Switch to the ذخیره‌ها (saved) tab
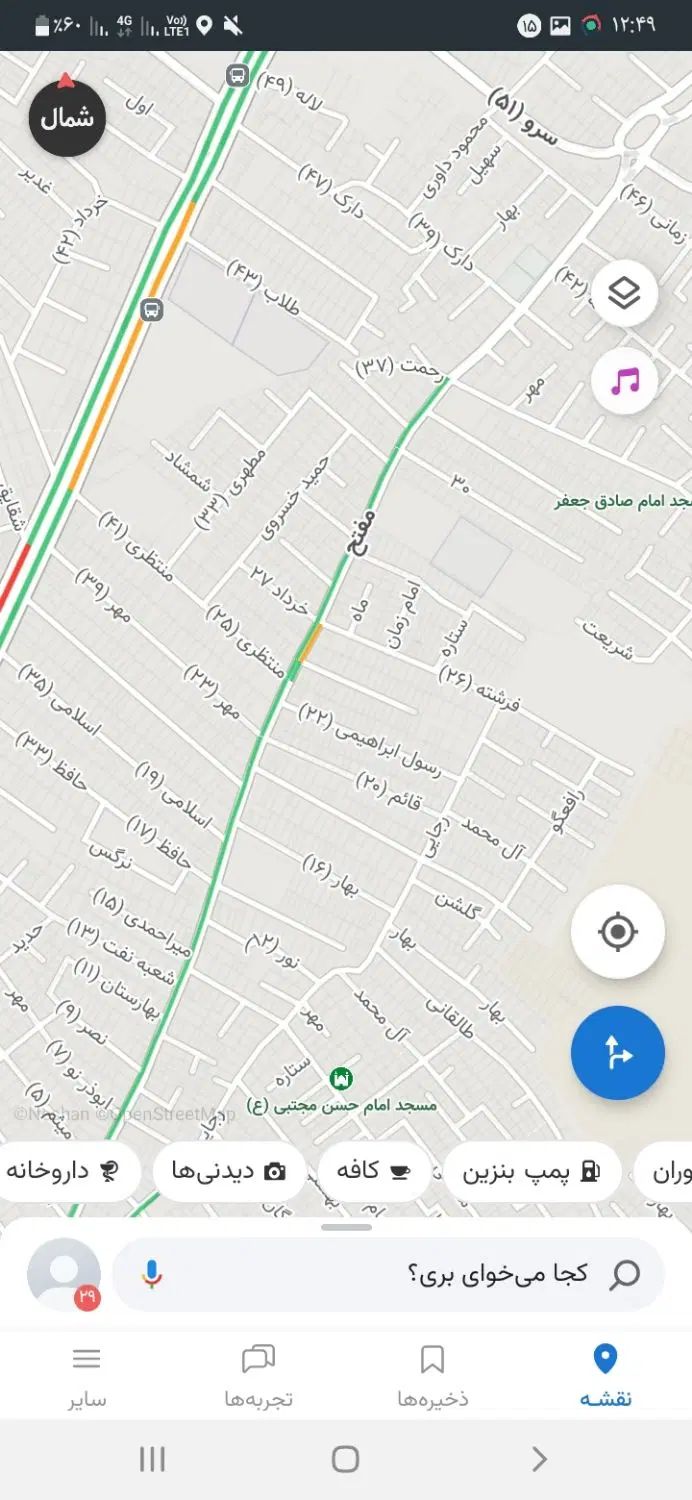692x1500 pixels. (x=432, y=1375)
